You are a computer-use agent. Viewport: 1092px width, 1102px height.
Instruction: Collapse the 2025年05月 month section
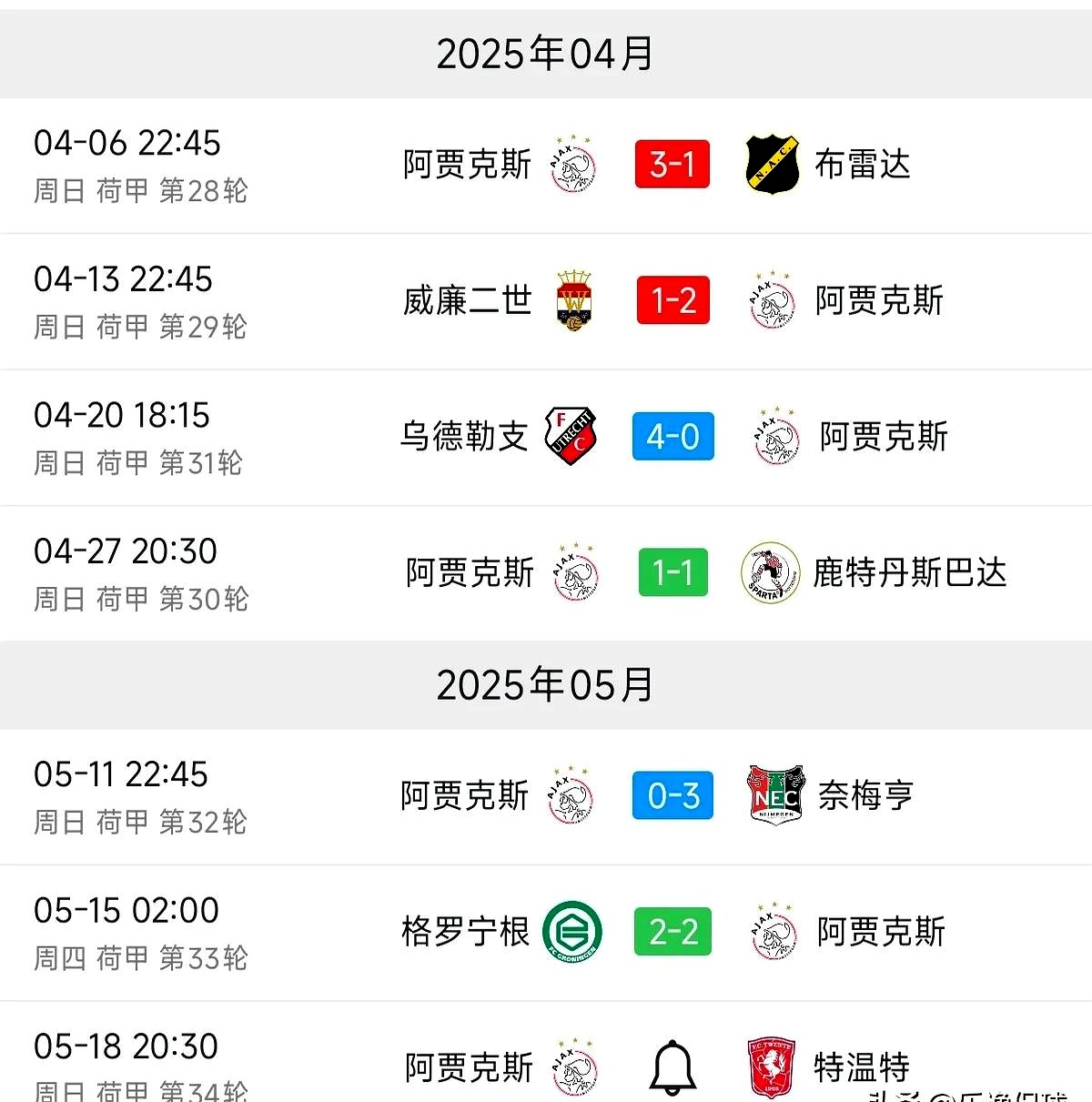pos(544,686)
